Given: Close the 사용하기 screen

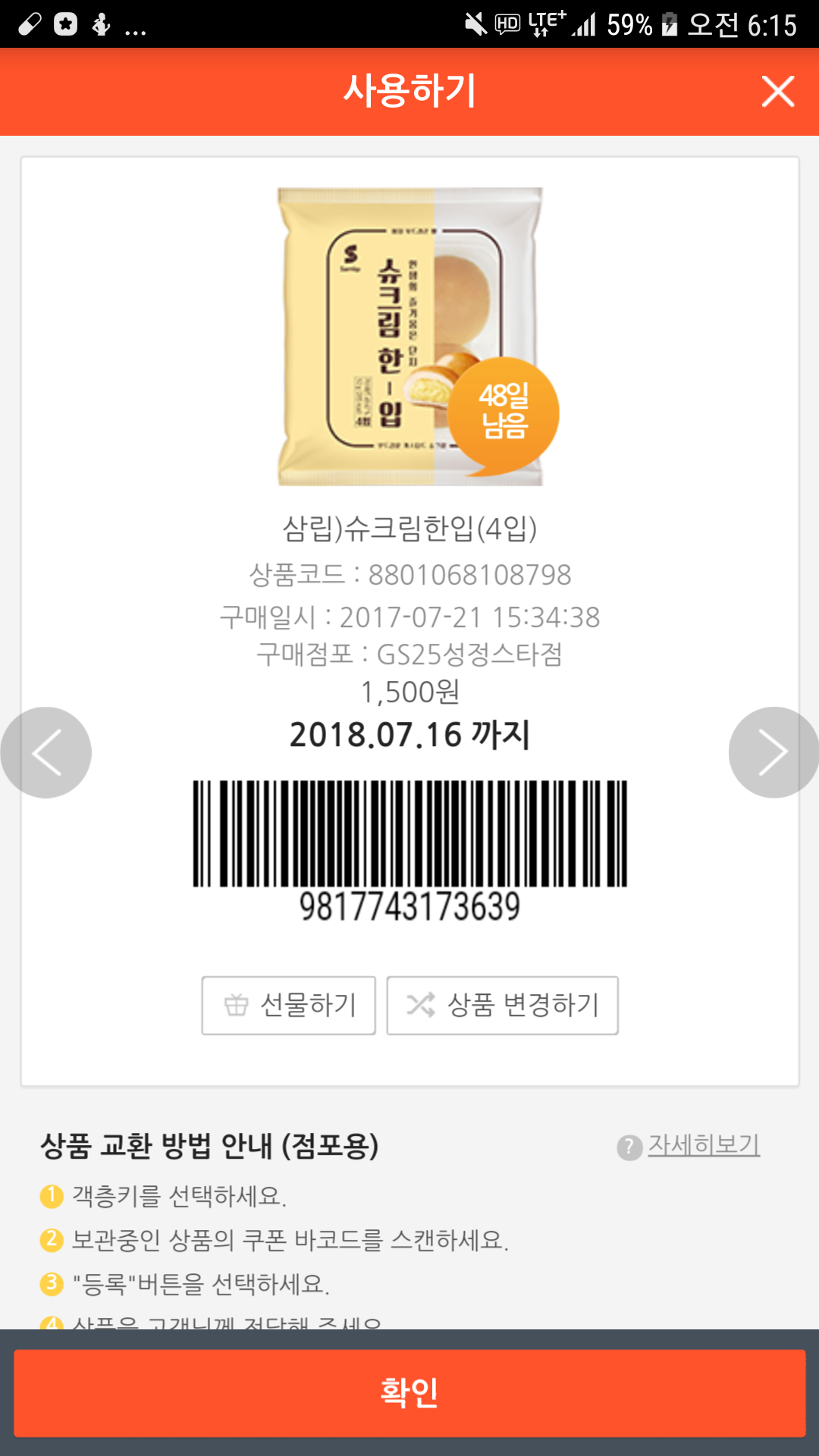Looking at the screenshot, I should [777, 92].
